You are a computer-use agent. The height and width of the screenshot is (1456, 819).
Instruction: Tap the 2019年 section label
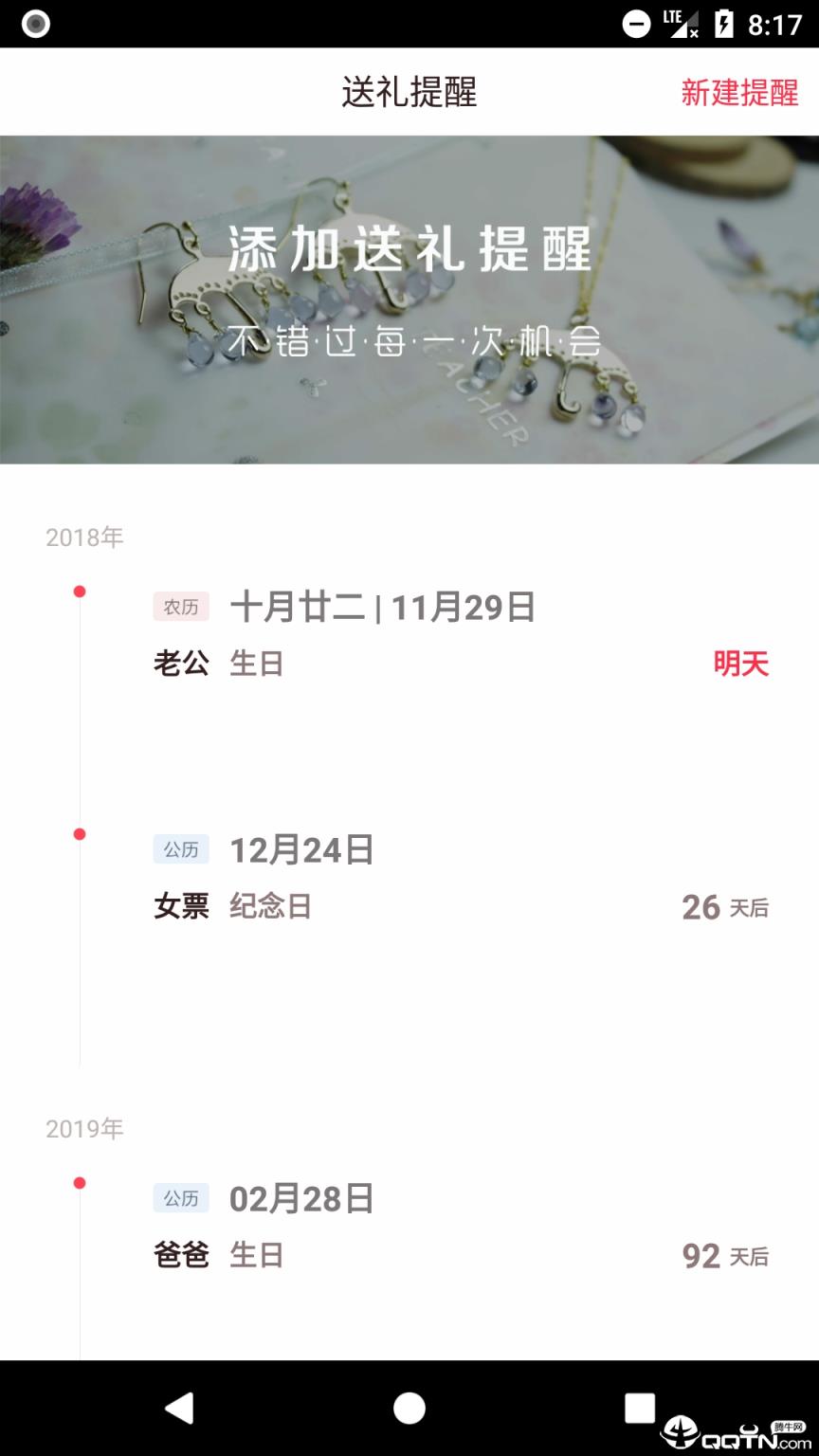pos(84,1129)
